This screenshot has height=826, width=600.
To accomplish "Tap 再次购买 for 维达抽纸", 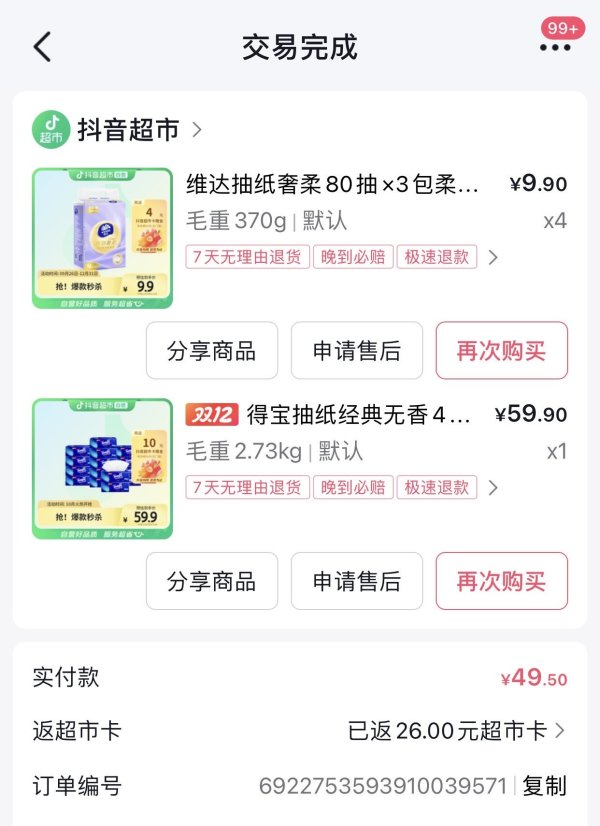I will click(x=501, y=351).
